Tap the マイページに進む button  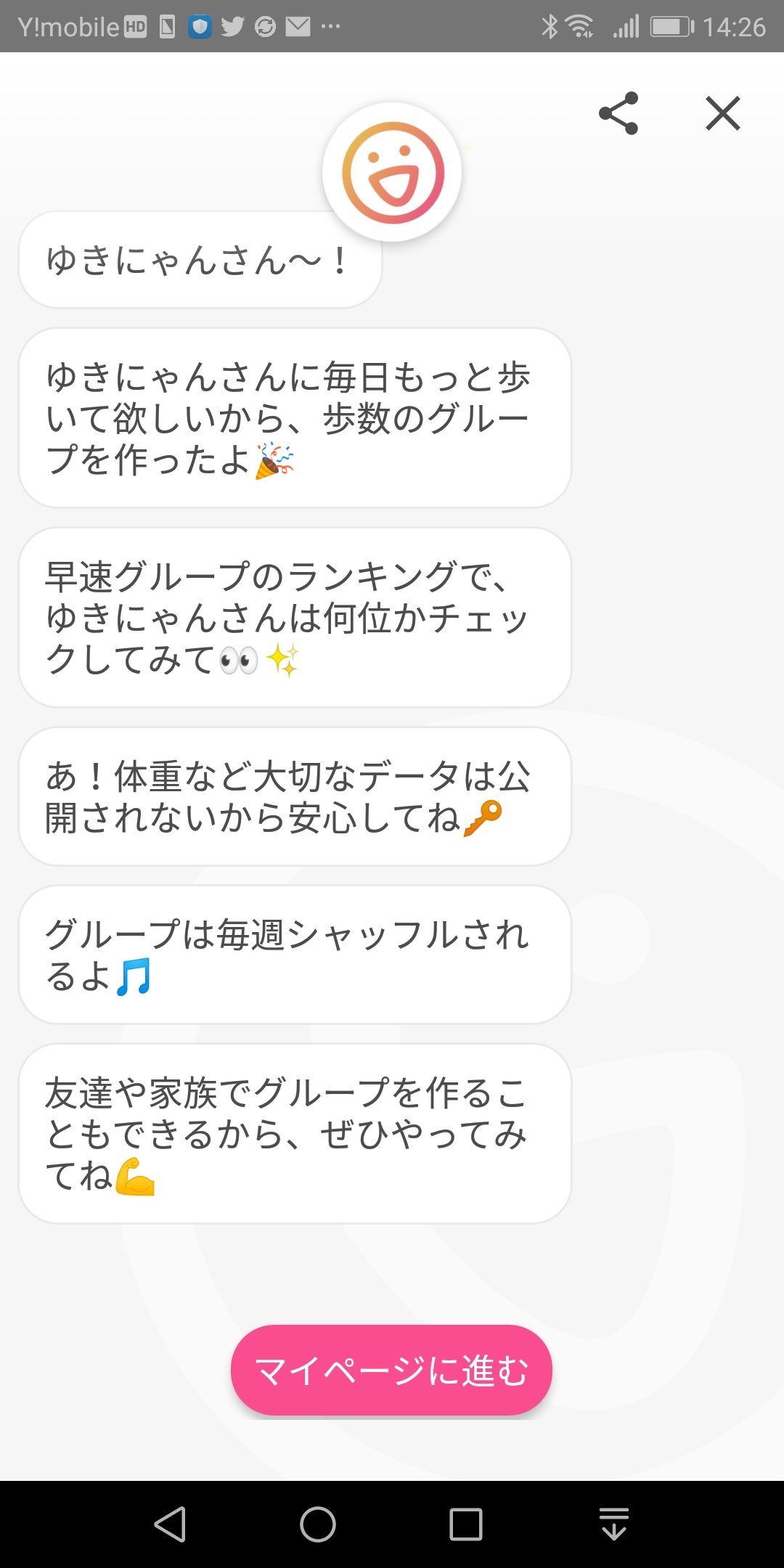point(391,1370)
